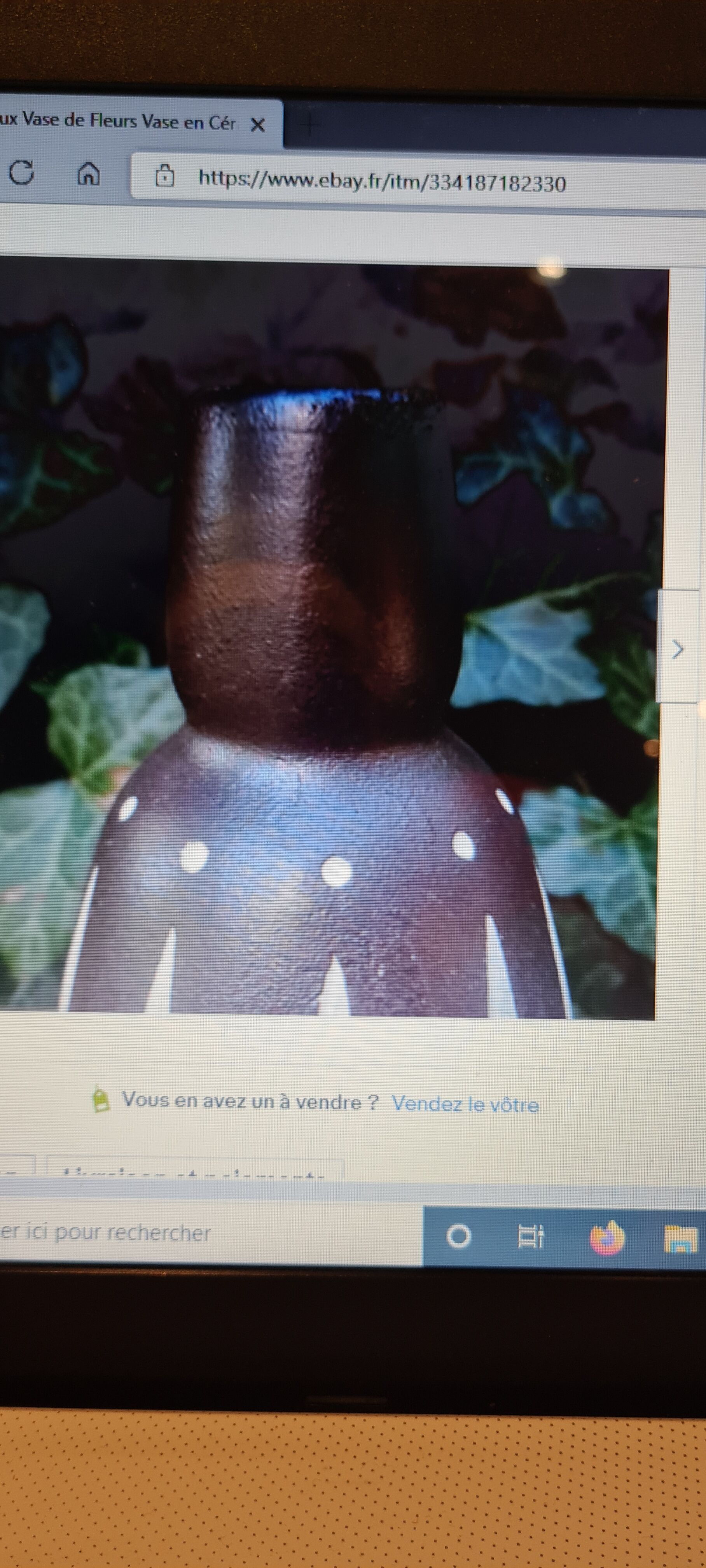The height and width of the screenshot is (1568, 706).
Task: Show the next product photo
Action: [x=677, y=649]
